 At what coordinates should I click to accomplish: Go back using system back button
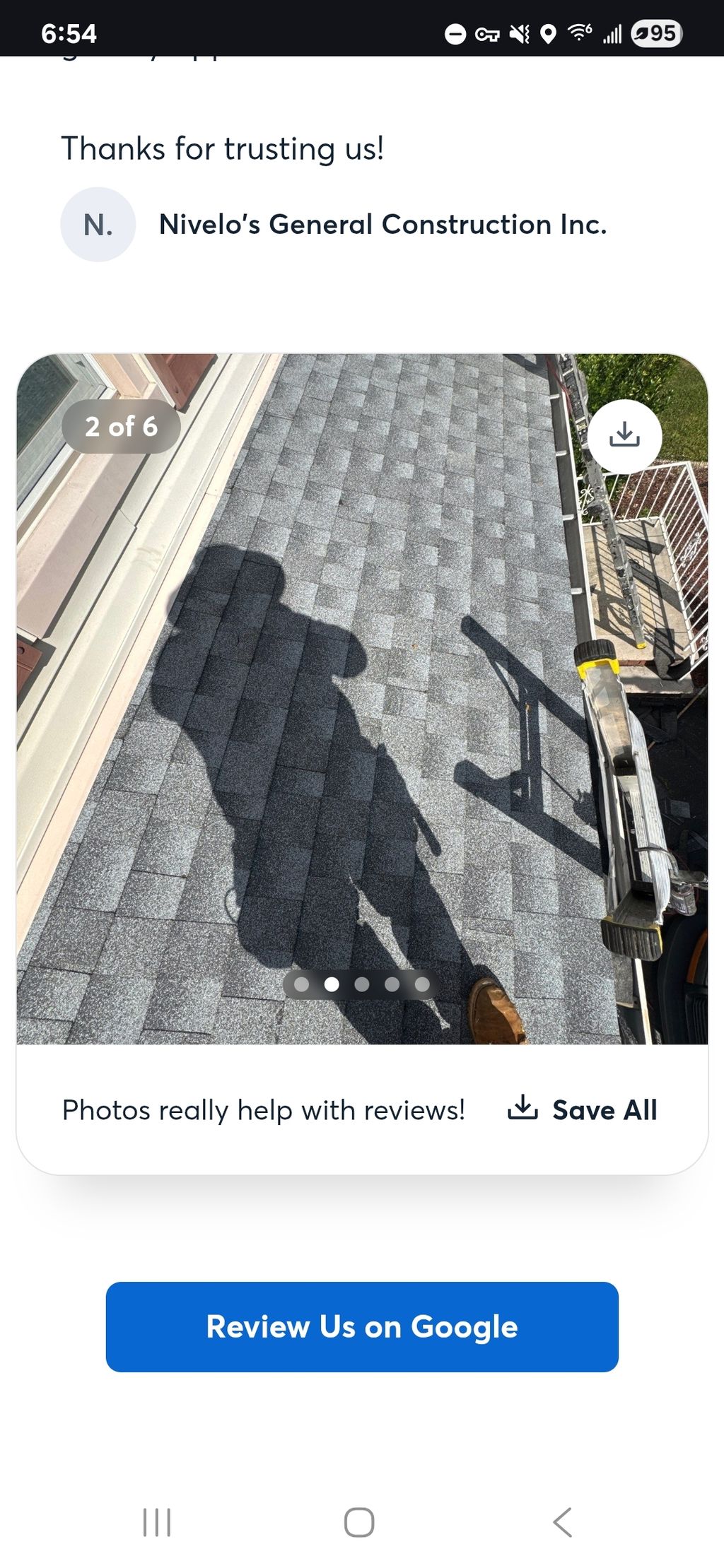coord(562,1521)
